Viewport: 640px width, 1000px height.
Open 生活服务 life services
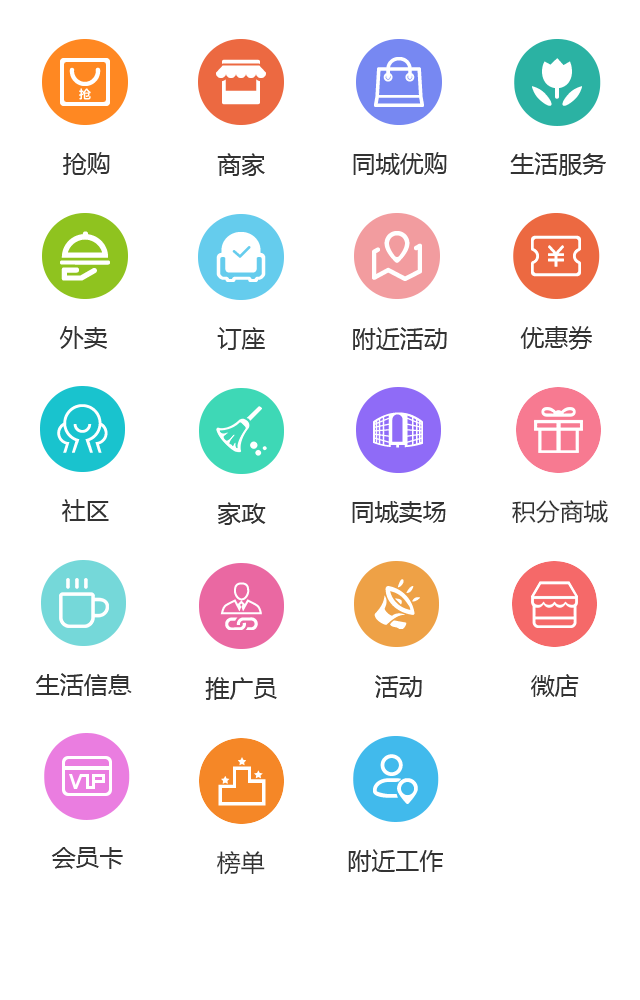tap(557, 83)
